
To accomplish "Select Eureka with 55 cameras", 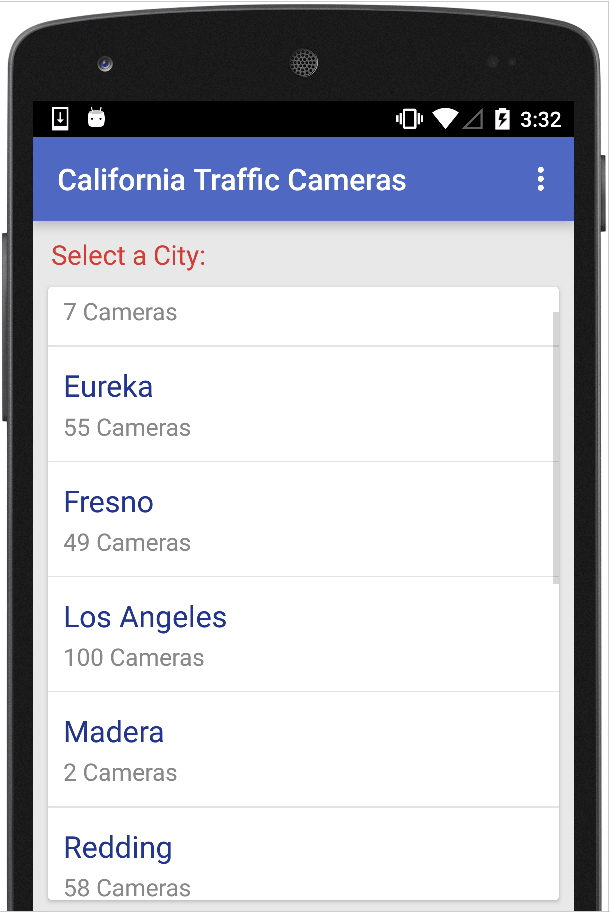I will (x=300, y=405).
